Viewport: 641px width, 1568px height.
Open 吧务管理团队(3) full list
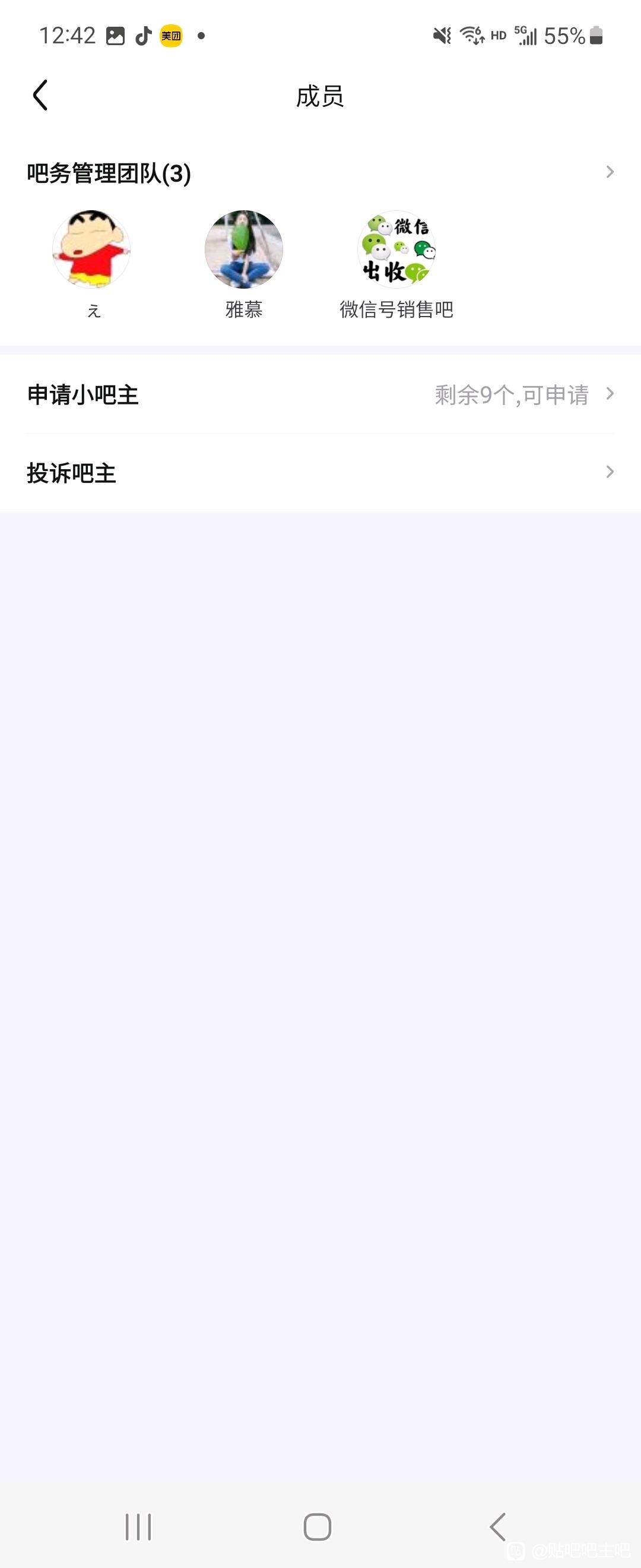[x=610, y=172]
